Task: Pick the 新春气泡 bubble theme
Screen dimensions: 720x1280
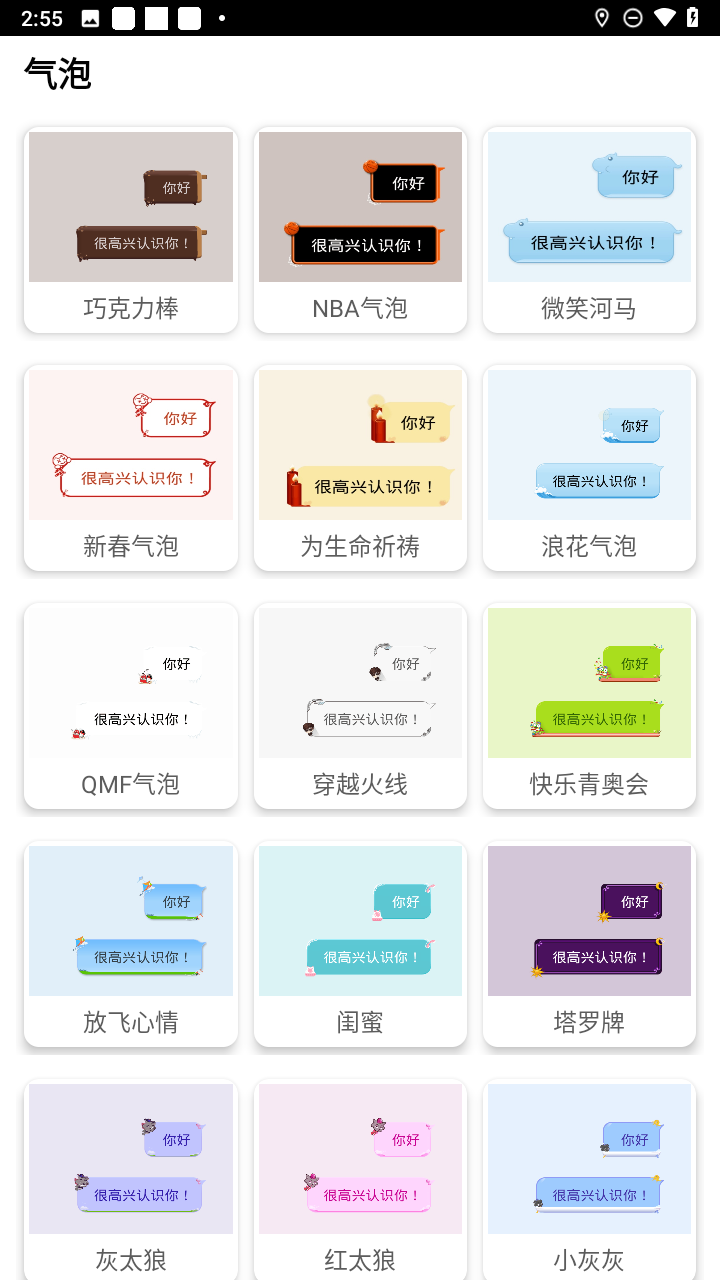Action: tap(131, 468)
